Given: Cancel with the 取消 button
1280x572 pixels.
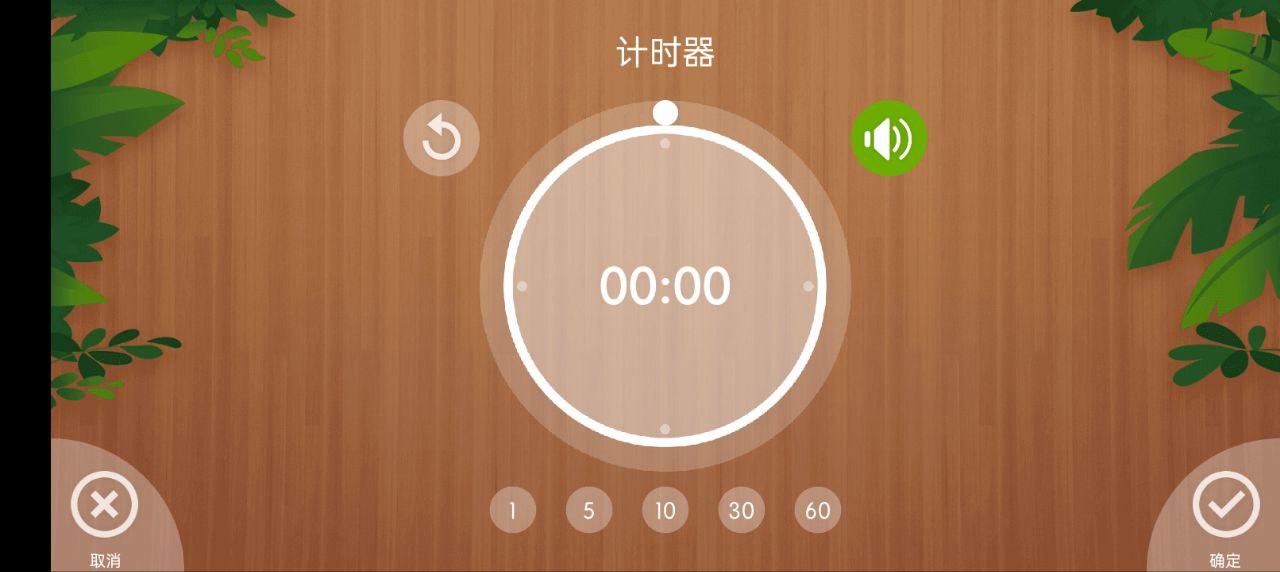Looking at the screenshot, I should click(x=104, y=506).
